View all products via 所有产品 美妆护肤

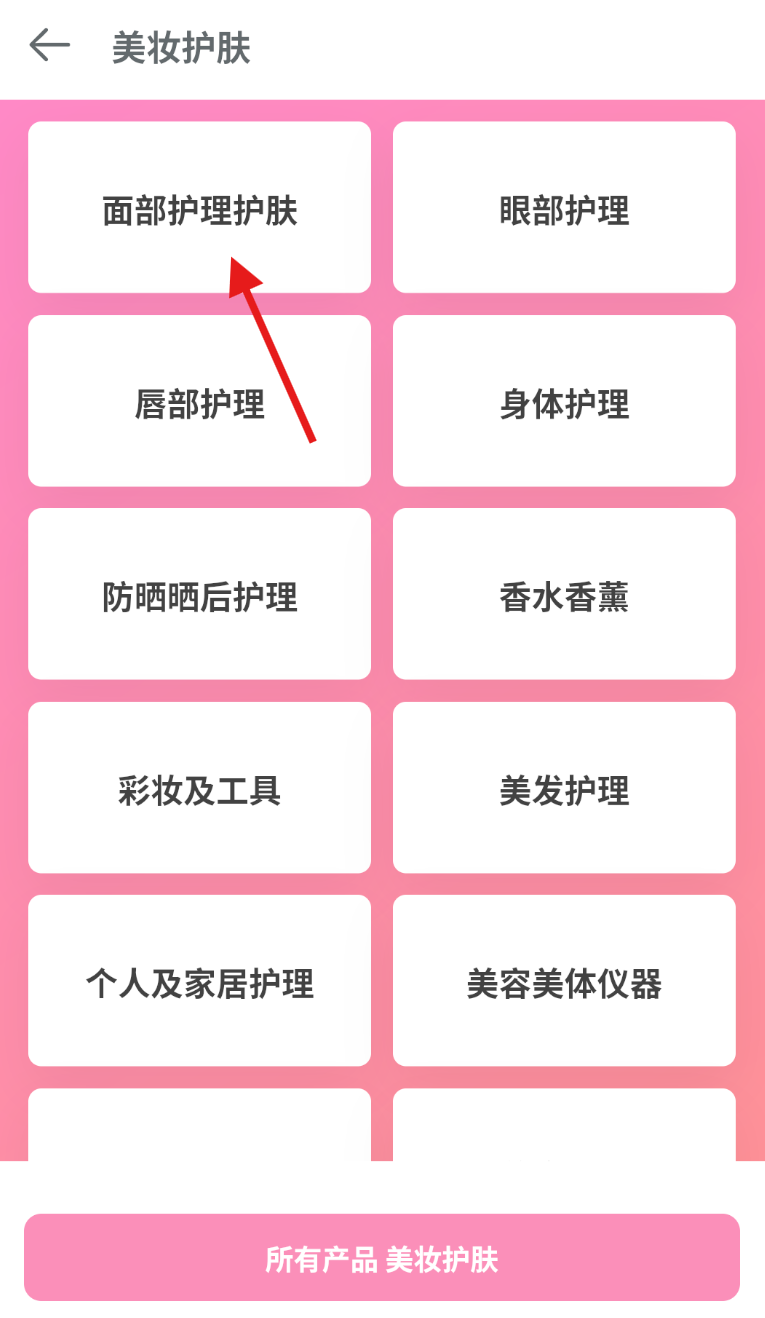[382, 1258]
